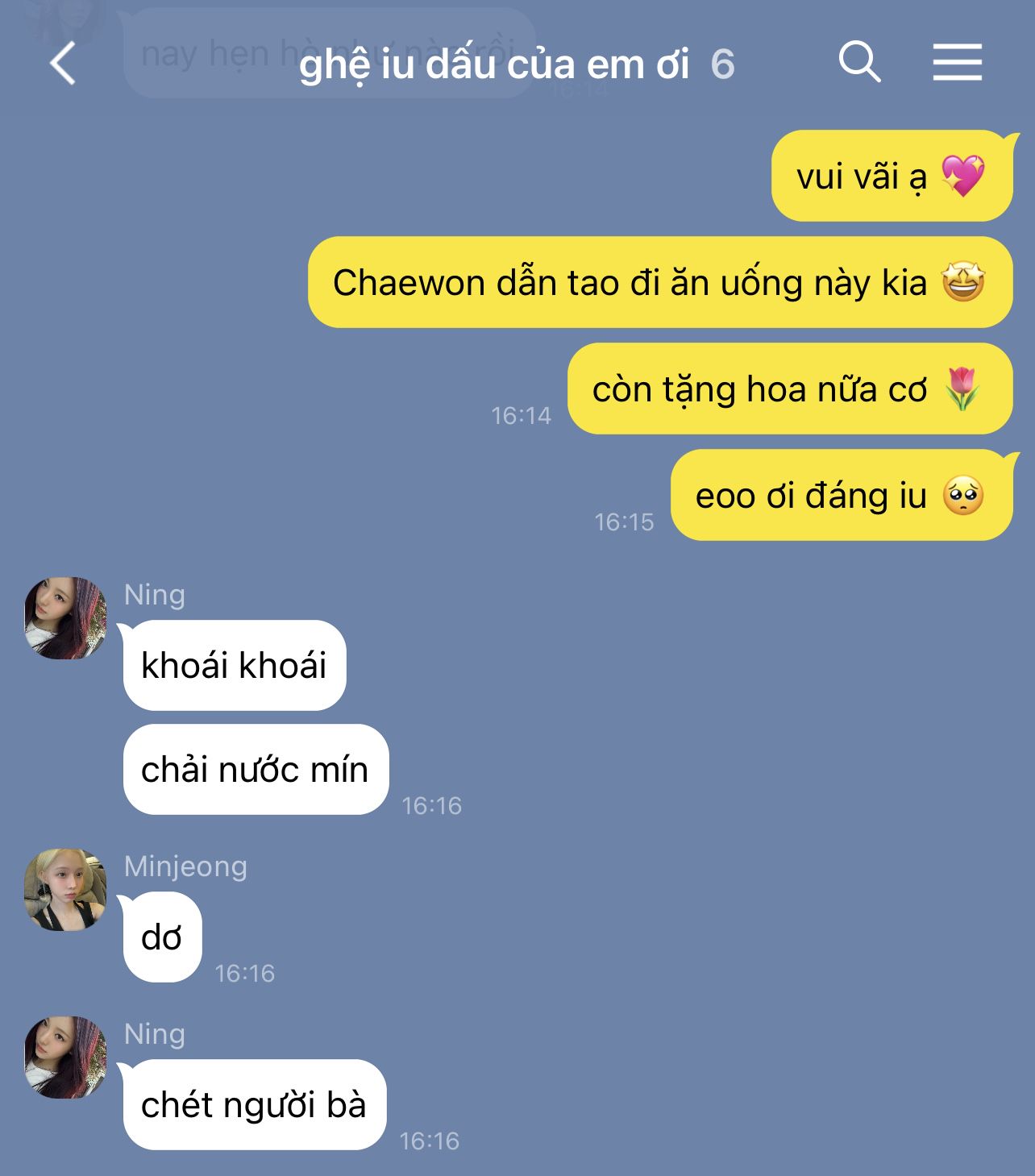Open Minjeong's profile picture

[65, 890]
